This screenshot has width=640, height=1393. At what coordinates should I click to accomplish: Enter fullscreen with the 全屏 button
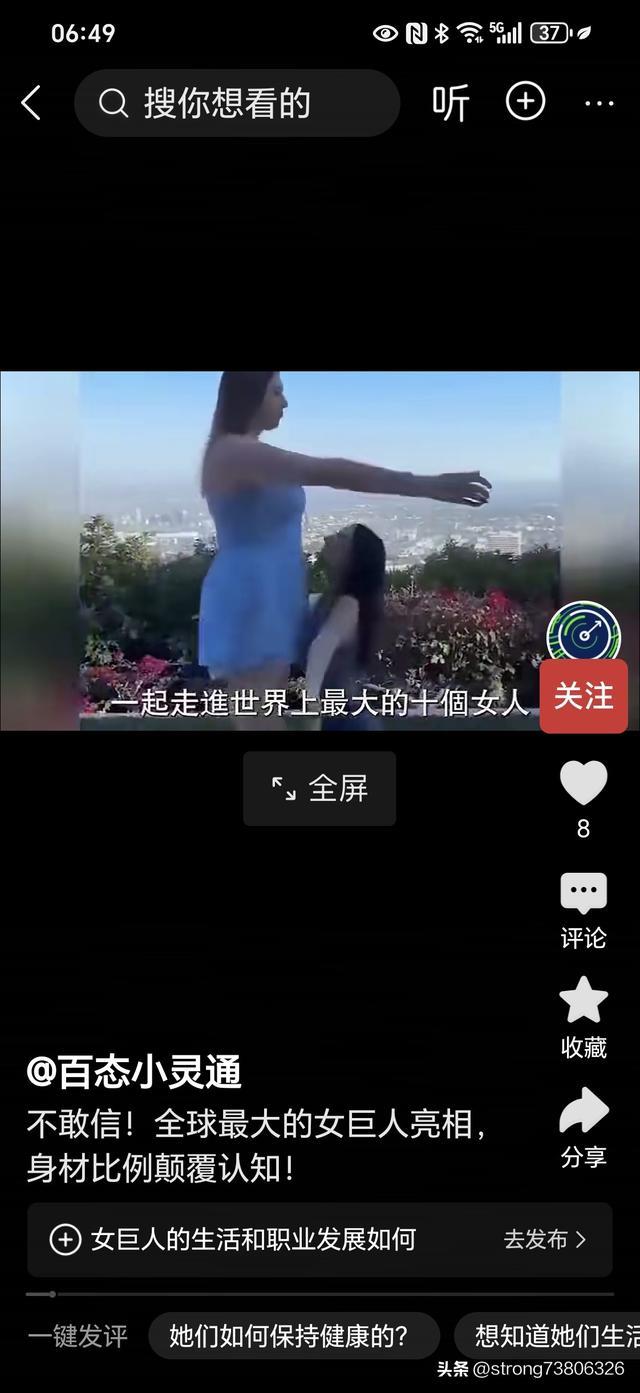(x=319, y=789)
